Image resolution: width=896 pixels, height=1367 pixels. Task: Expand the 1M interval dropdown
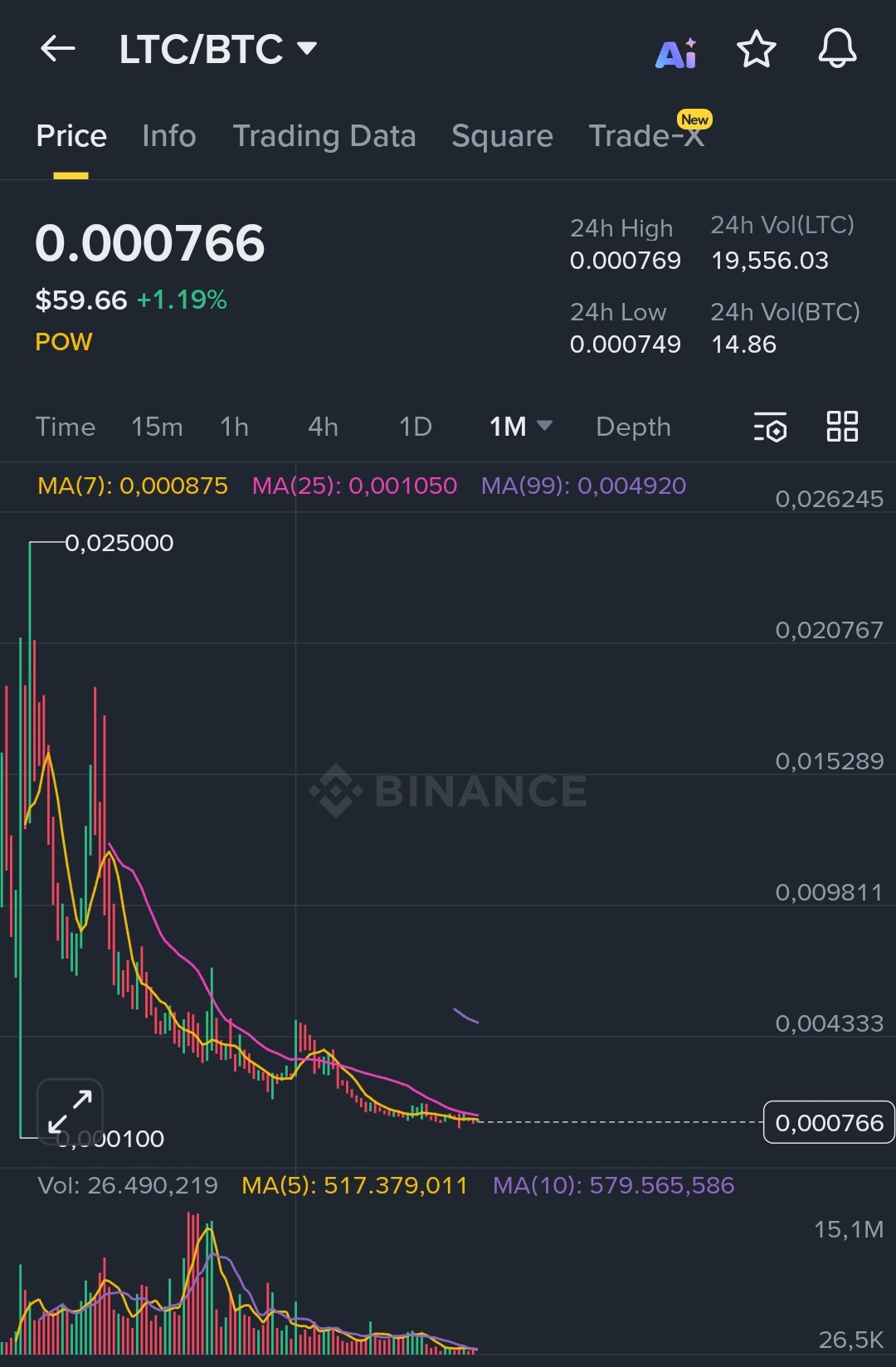click(x=520, y=427)
